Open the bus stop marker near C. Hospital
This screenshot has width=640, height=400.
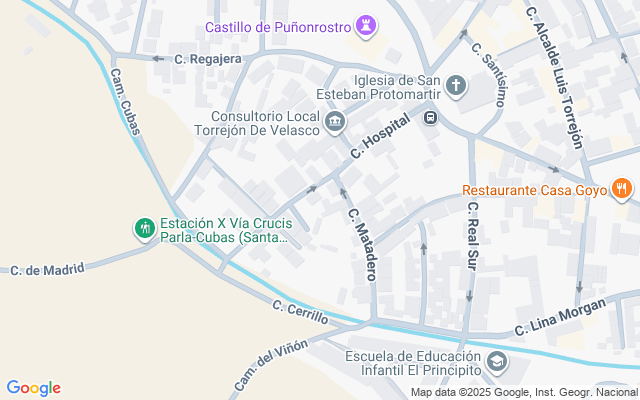[430, 119]
